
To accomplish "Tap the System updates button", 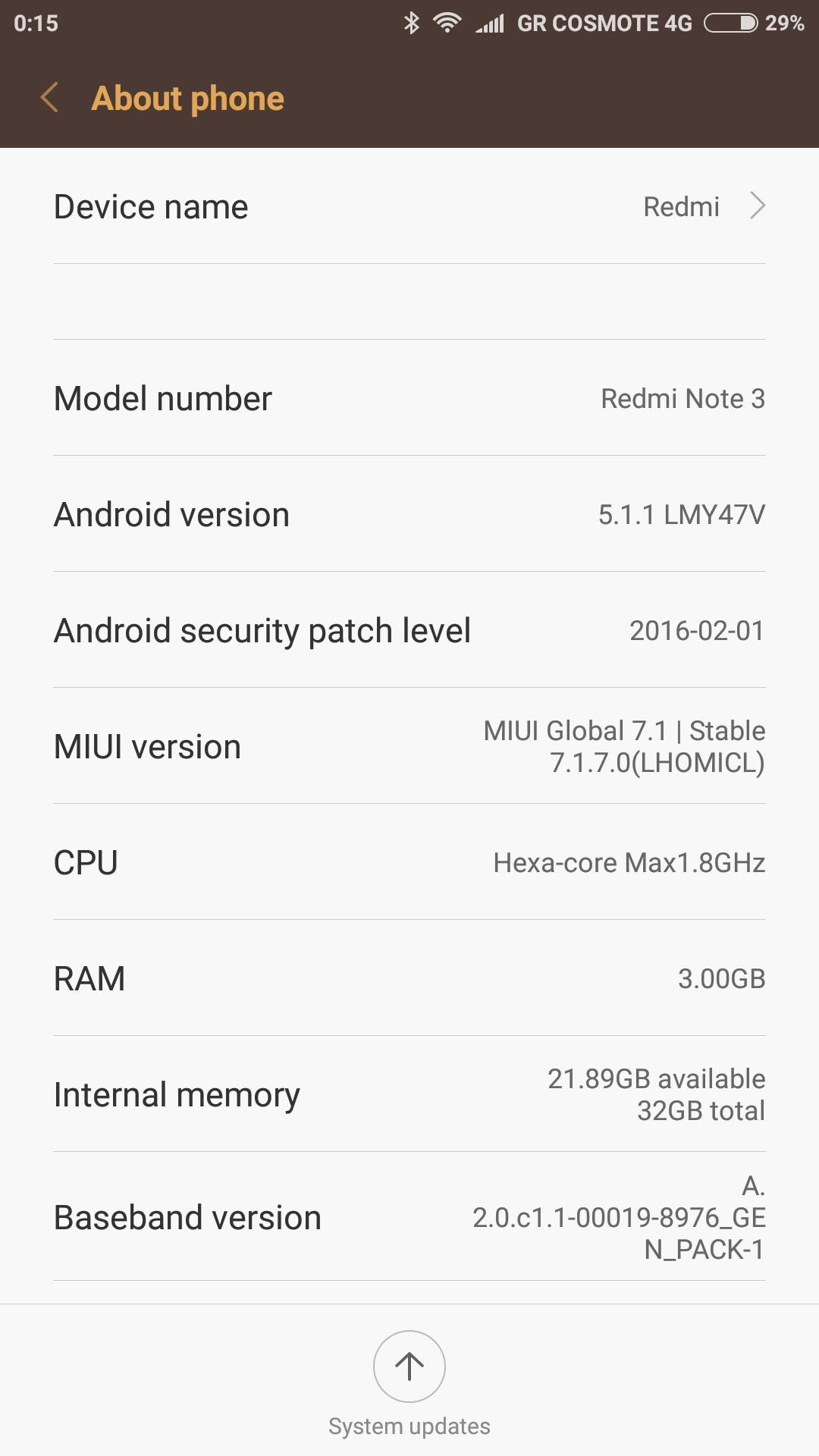I will click(409, 1367).
